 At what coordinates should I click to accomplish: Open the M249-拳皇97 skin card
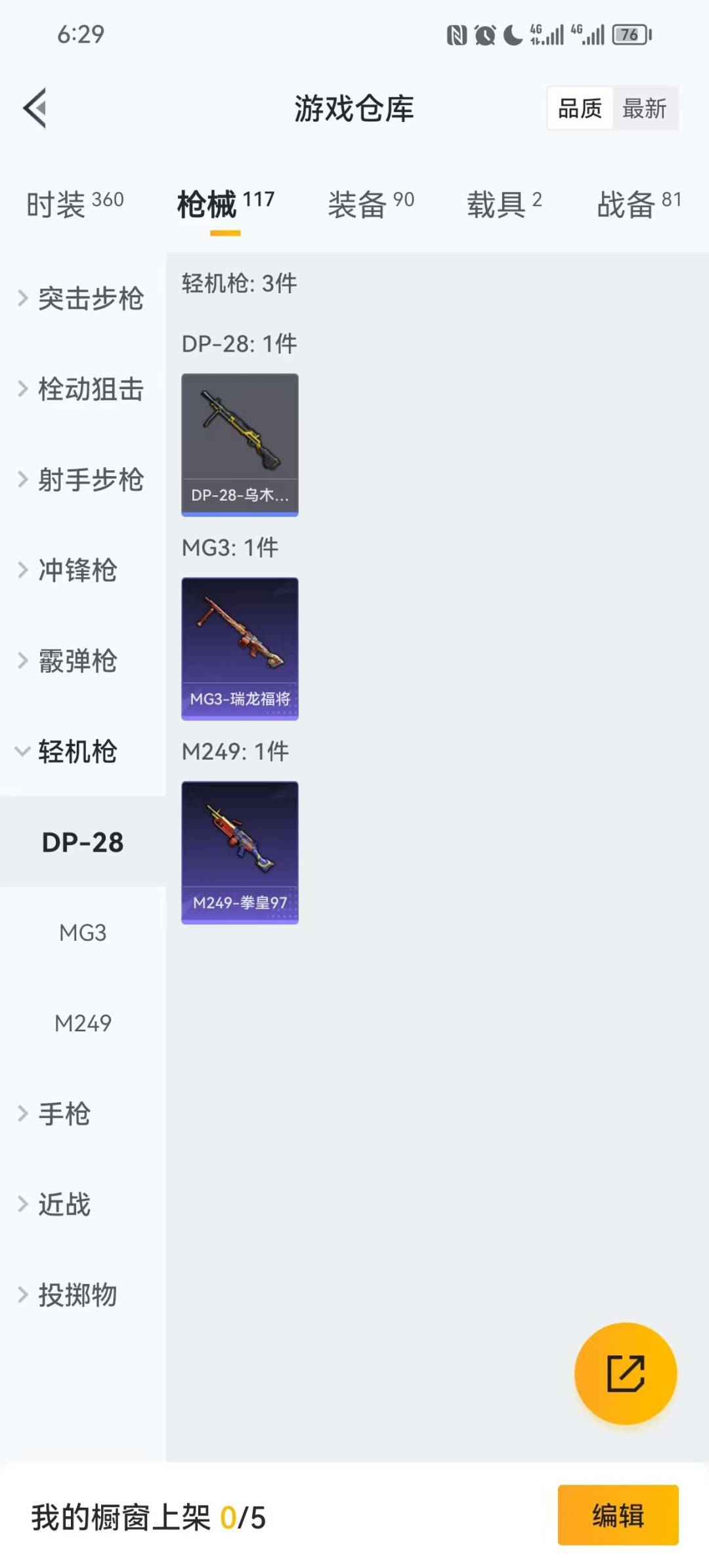click(x=240, y=852)
